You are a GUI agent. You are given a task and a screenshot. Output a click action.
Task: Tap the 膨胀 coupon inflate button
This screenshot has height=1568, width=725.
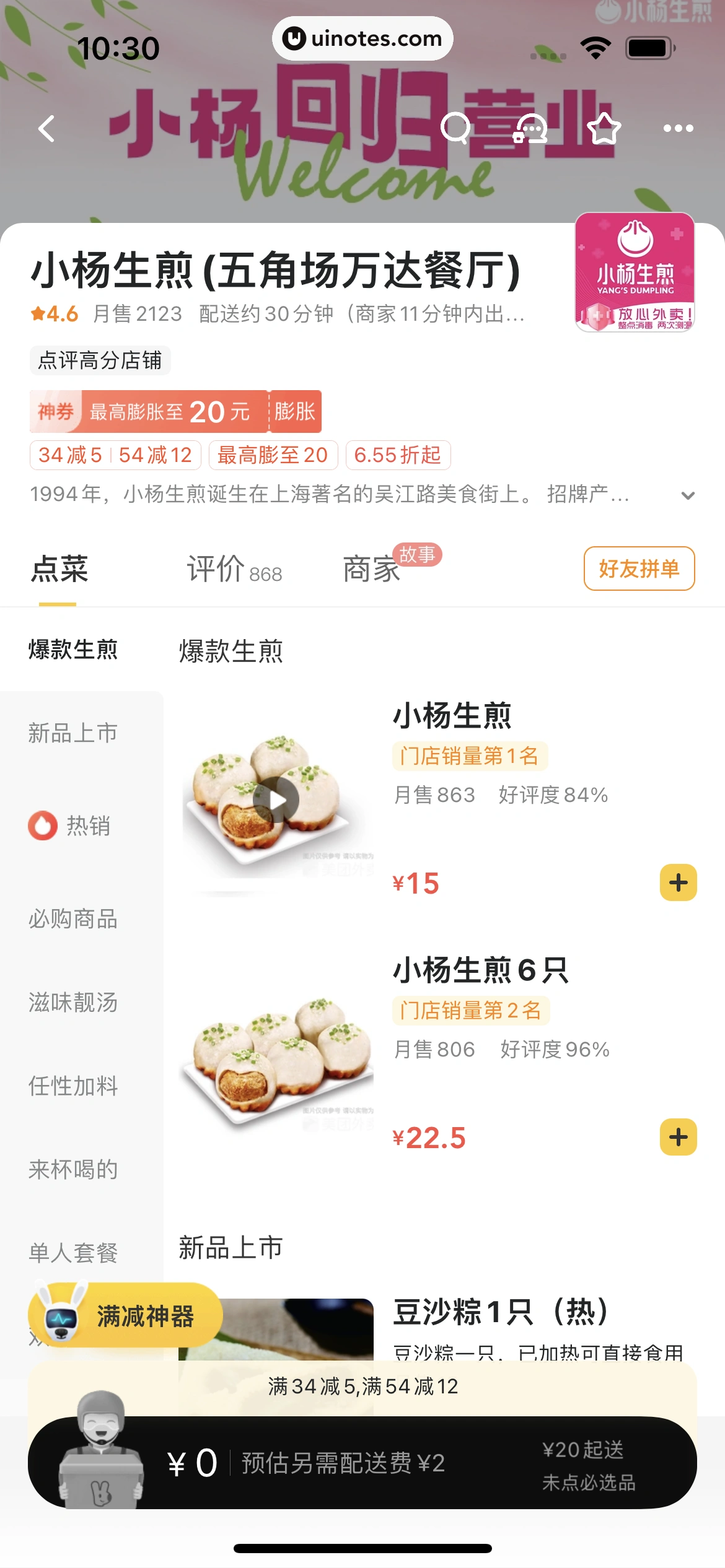(x=296, y=411)
